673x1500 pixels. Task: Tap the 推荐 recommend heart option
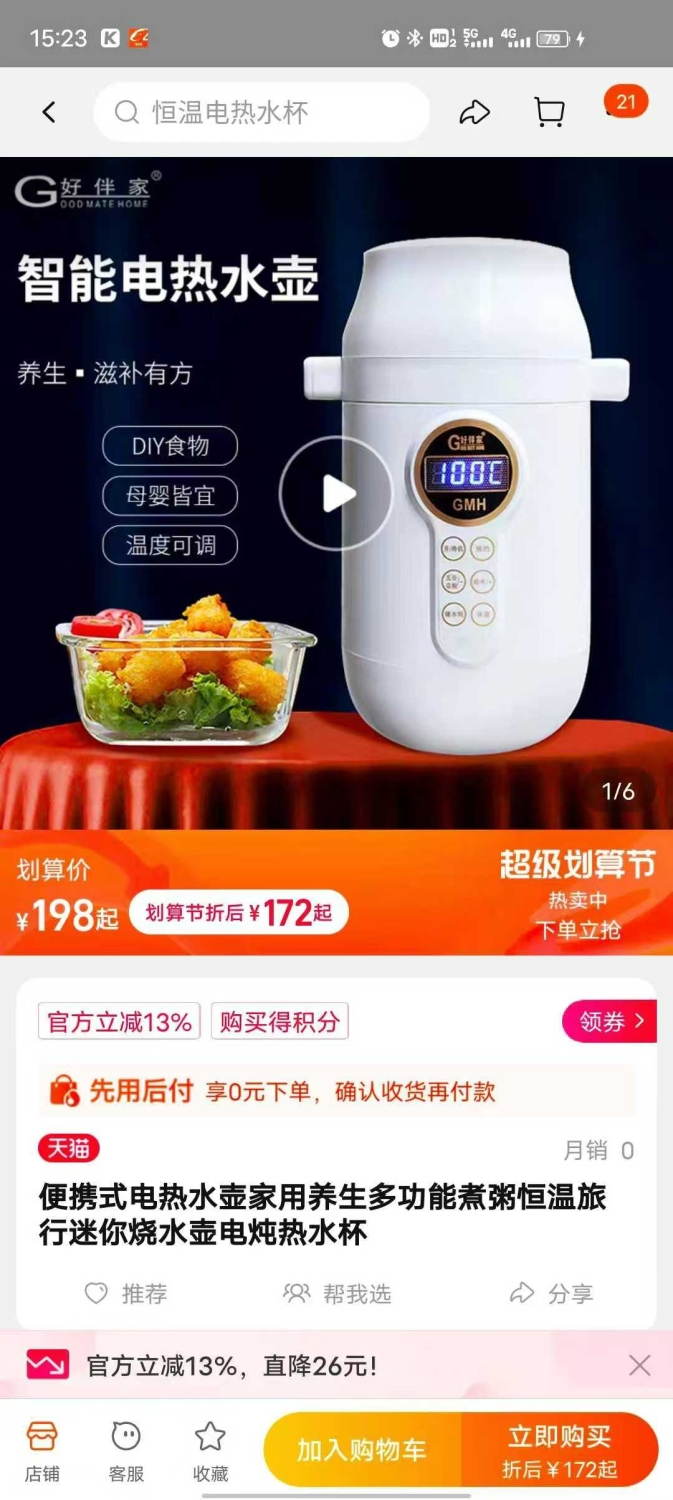click(124, 1293)
